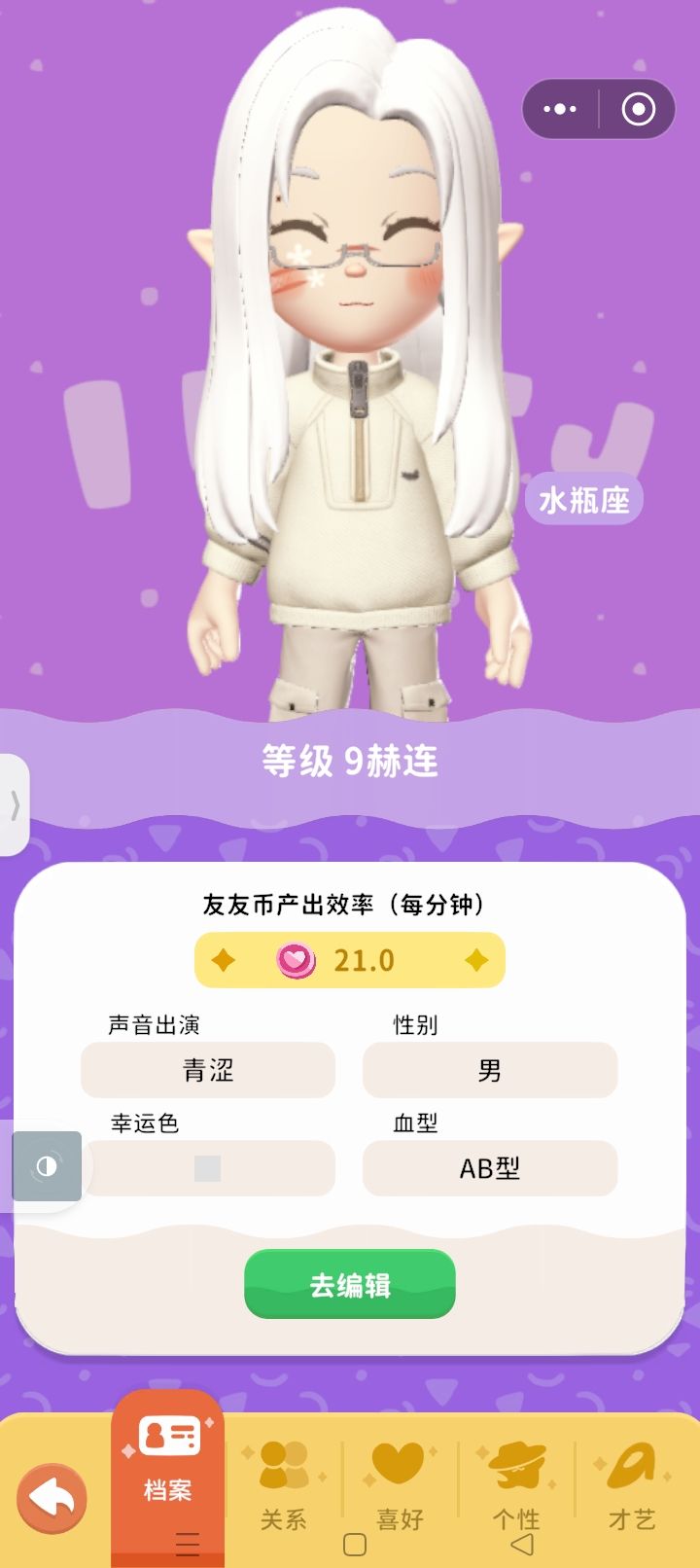Open the 血型 selector showing AB型
The width and height of the screenshot is (700, 1568).
coord(490,1169)
